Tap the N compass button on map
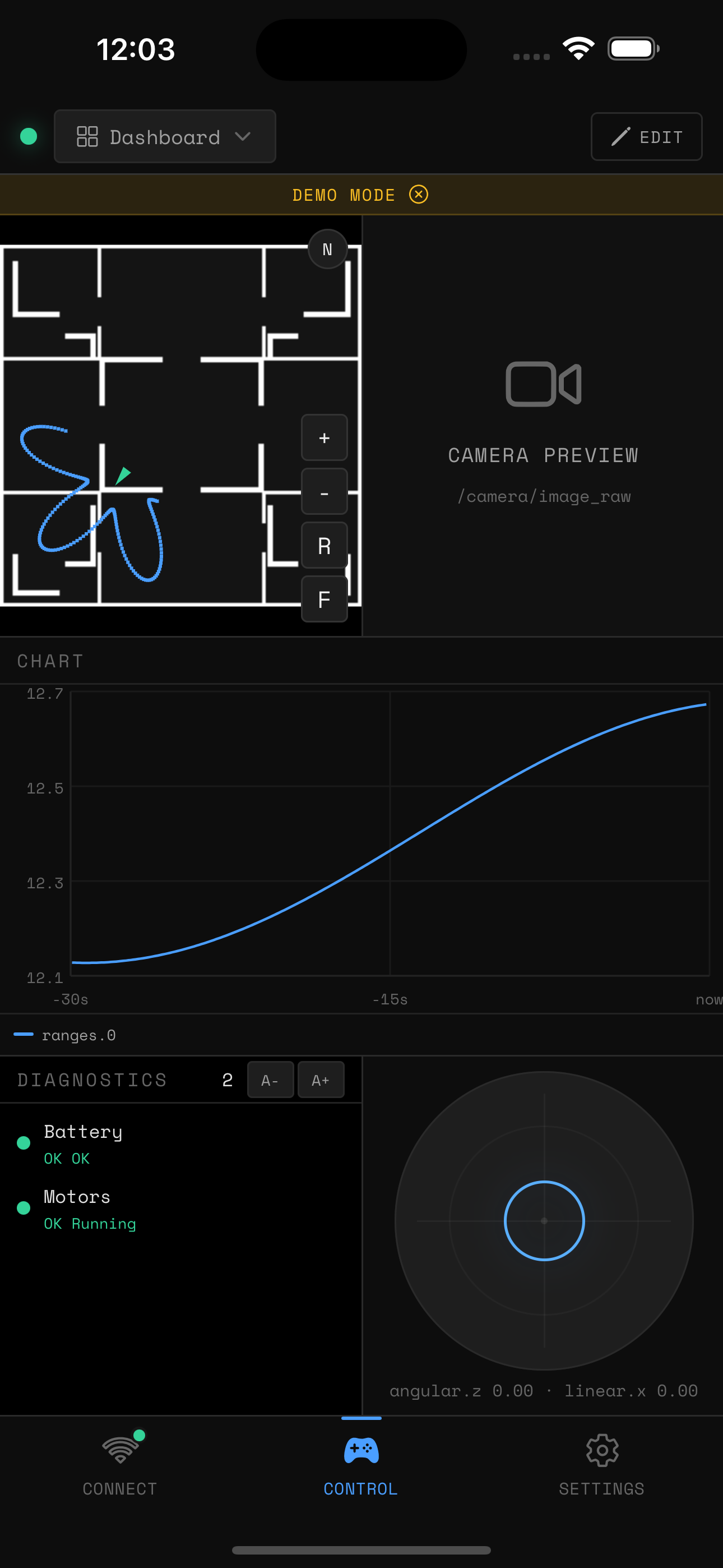The image size is (723, 1568). point(327,249)
